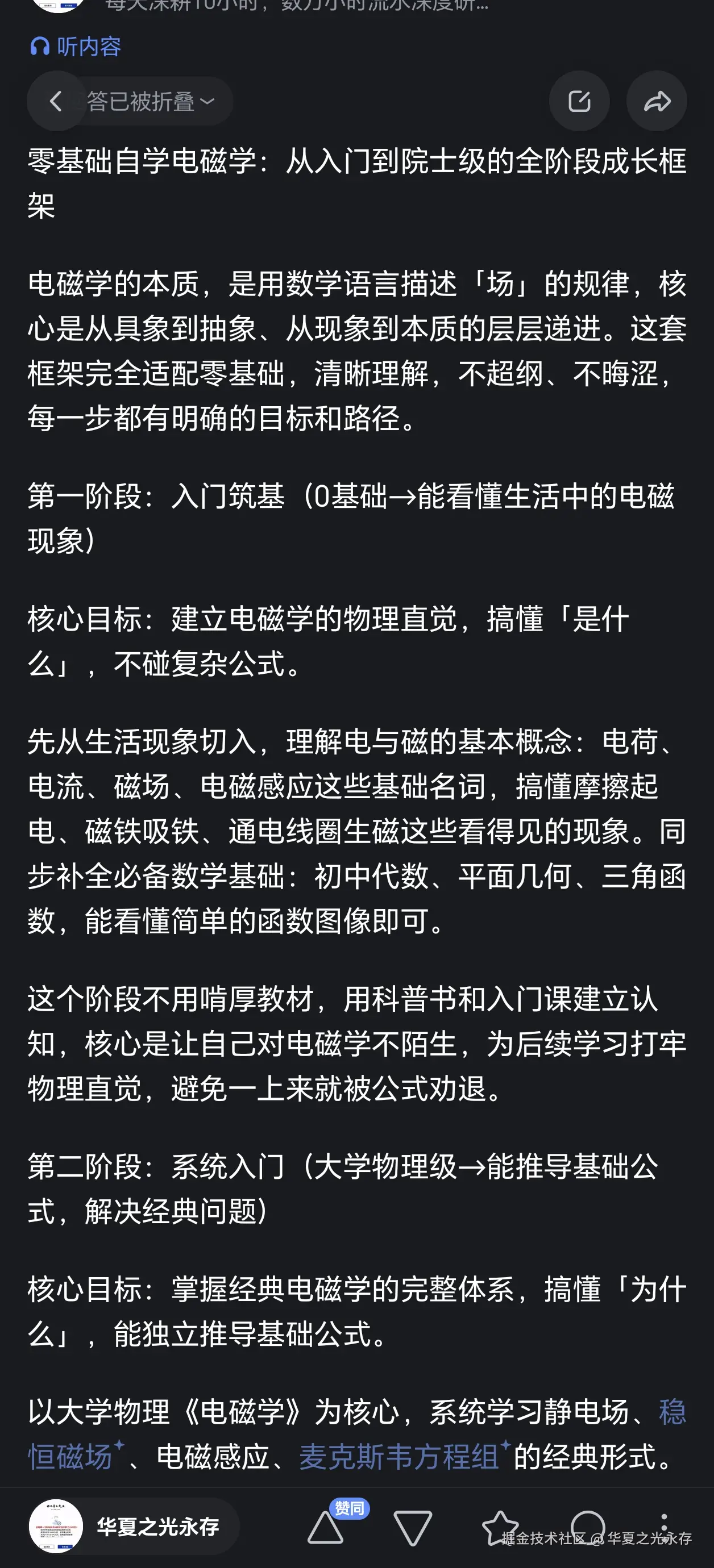The height and width of the screenshot is (1568, 714).
Task: Tap the author bio text 每天深耕10小时
Action: 292,7
